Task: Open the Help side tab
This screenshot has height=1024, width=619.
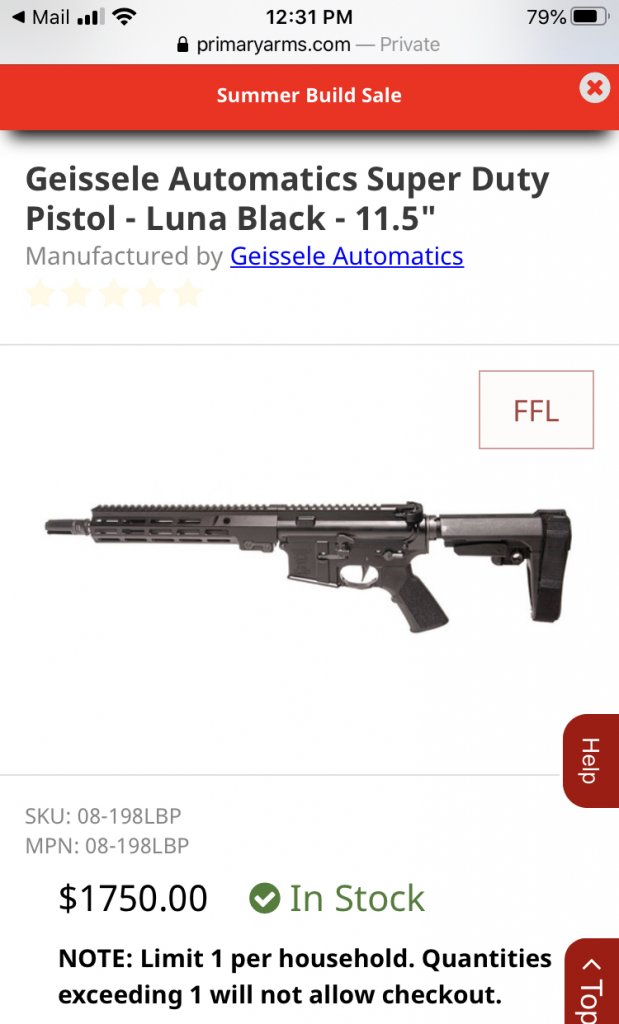Action: point(591,761)
